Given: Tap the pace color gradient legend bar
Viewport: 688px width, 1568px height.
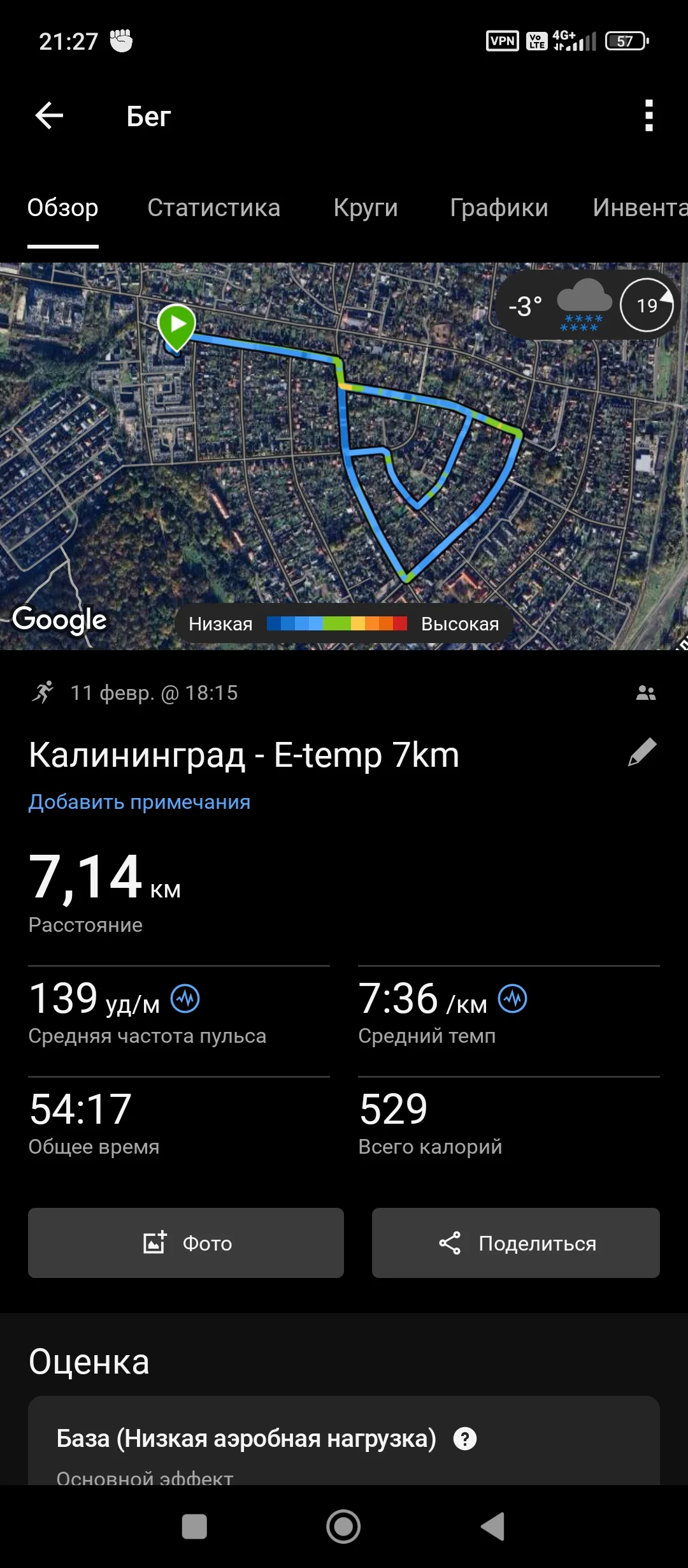Looking at the screenshot, I should tap(337, 623).
